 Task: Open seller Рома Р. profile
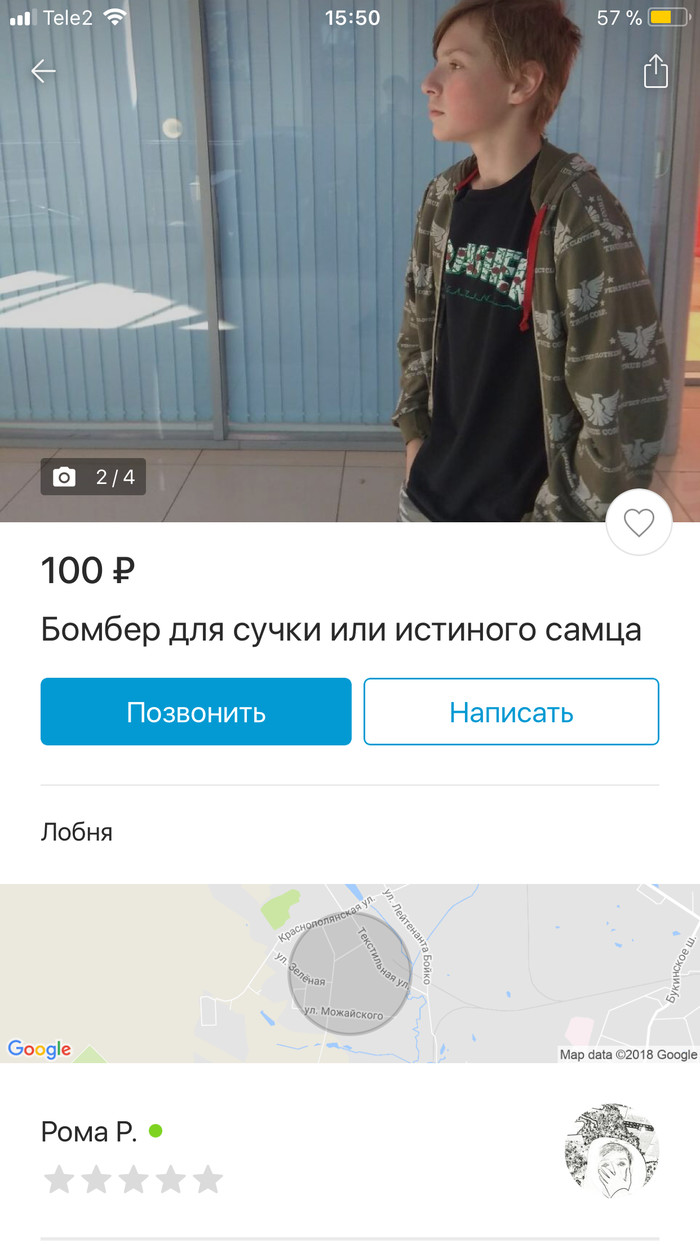tap(88, 1132)
